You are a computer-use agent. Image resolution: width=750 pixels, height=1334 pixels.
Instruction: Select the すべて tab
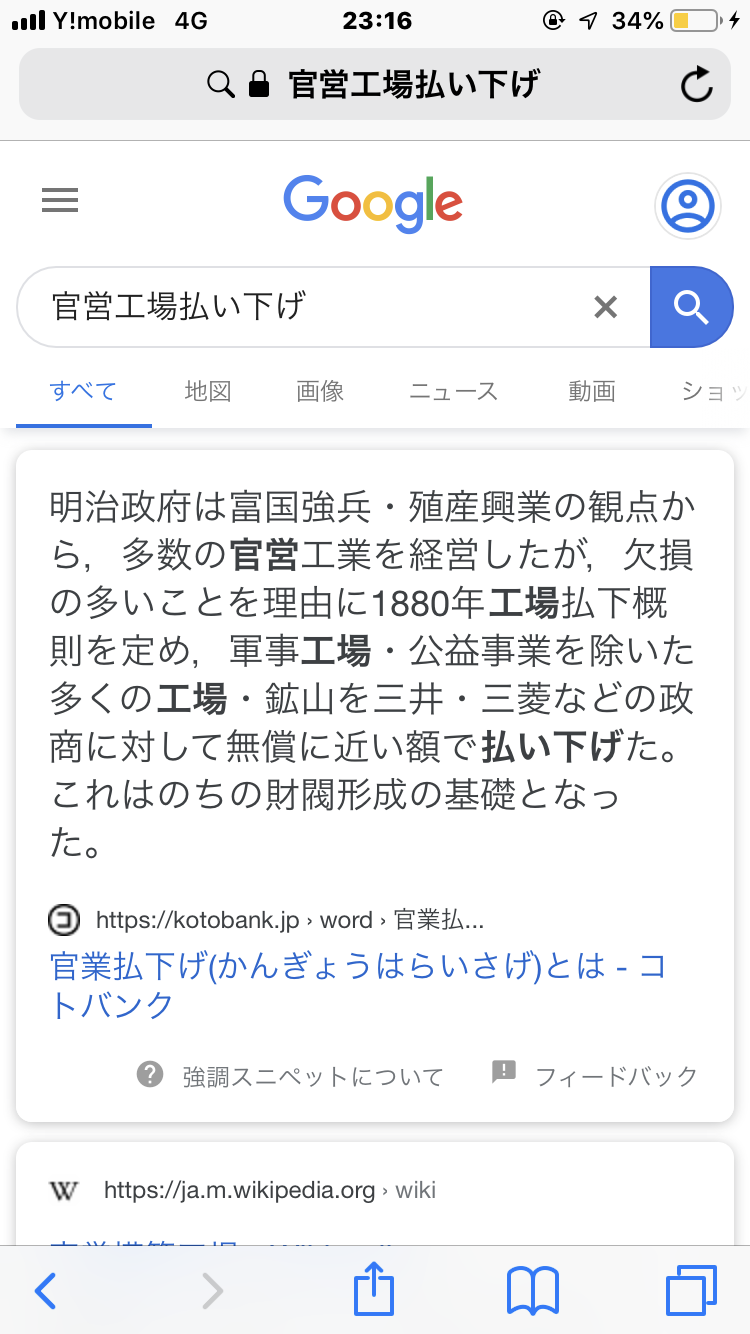coord(83,391)
